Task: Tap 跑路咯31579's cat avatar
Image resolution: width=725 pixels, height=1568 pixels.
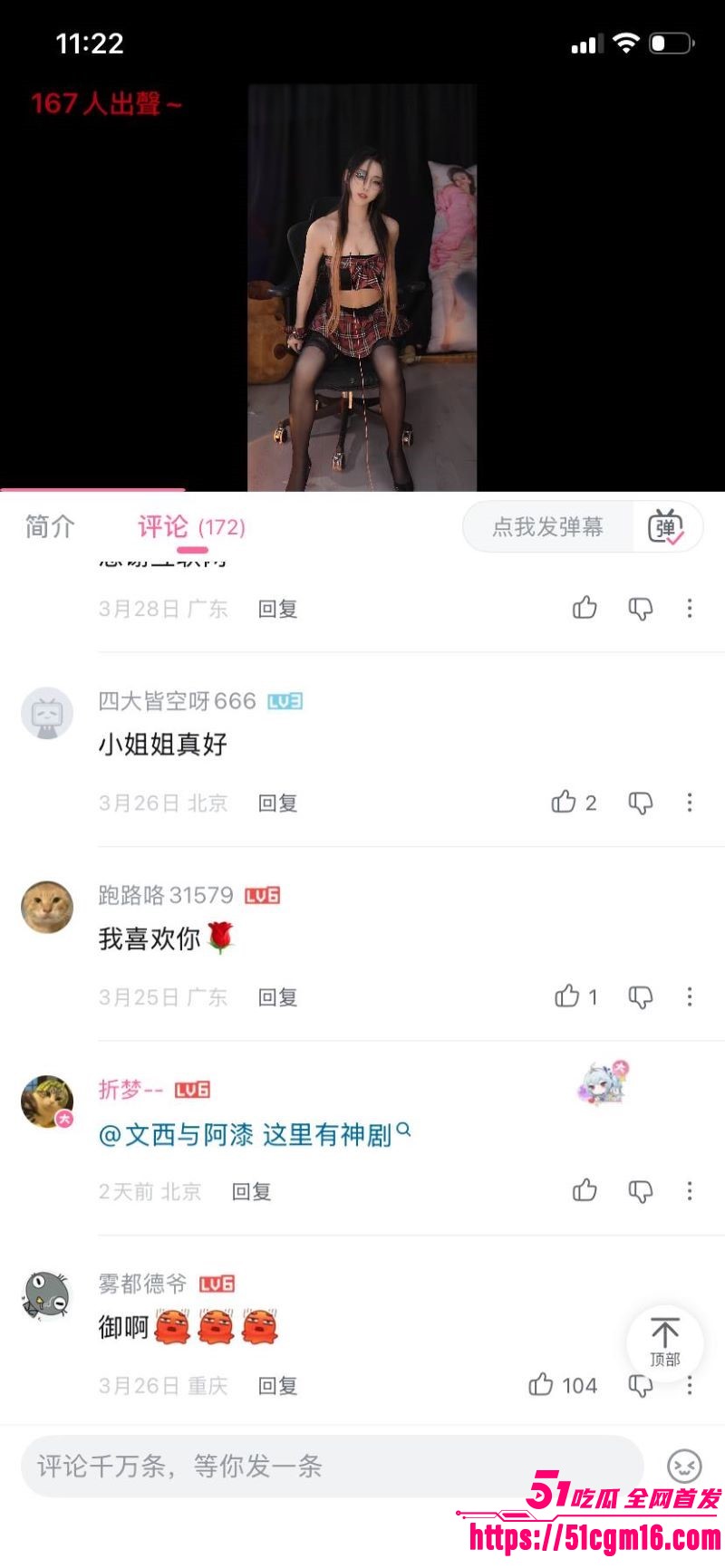Action: (47, 908)
